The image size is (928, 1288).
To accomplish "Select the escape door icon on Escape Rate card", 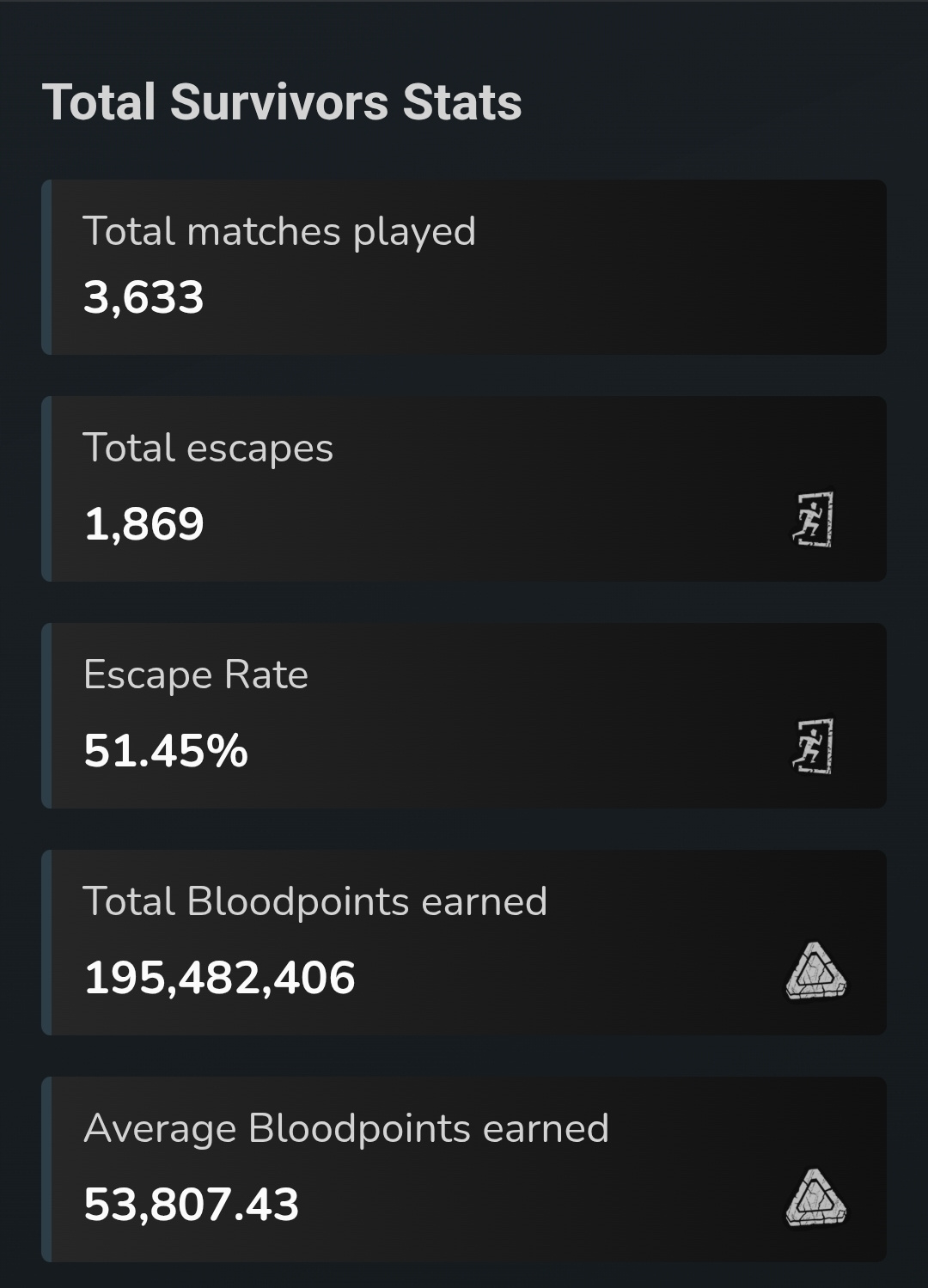I will pyautogui.click(x=813, y=748).
